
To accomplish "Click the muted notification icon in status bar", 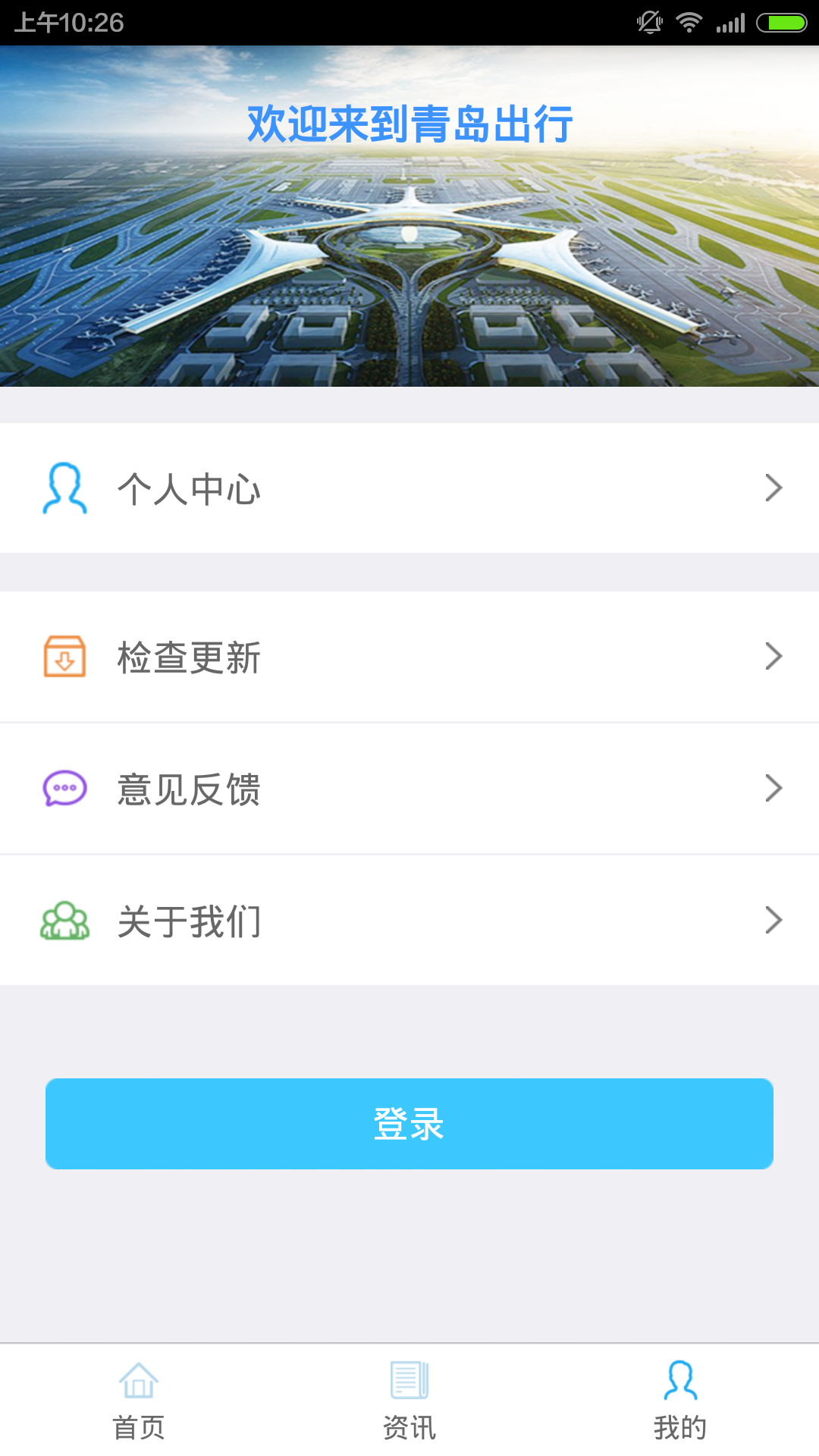I will pyautogui.click(x=648, y=20).
